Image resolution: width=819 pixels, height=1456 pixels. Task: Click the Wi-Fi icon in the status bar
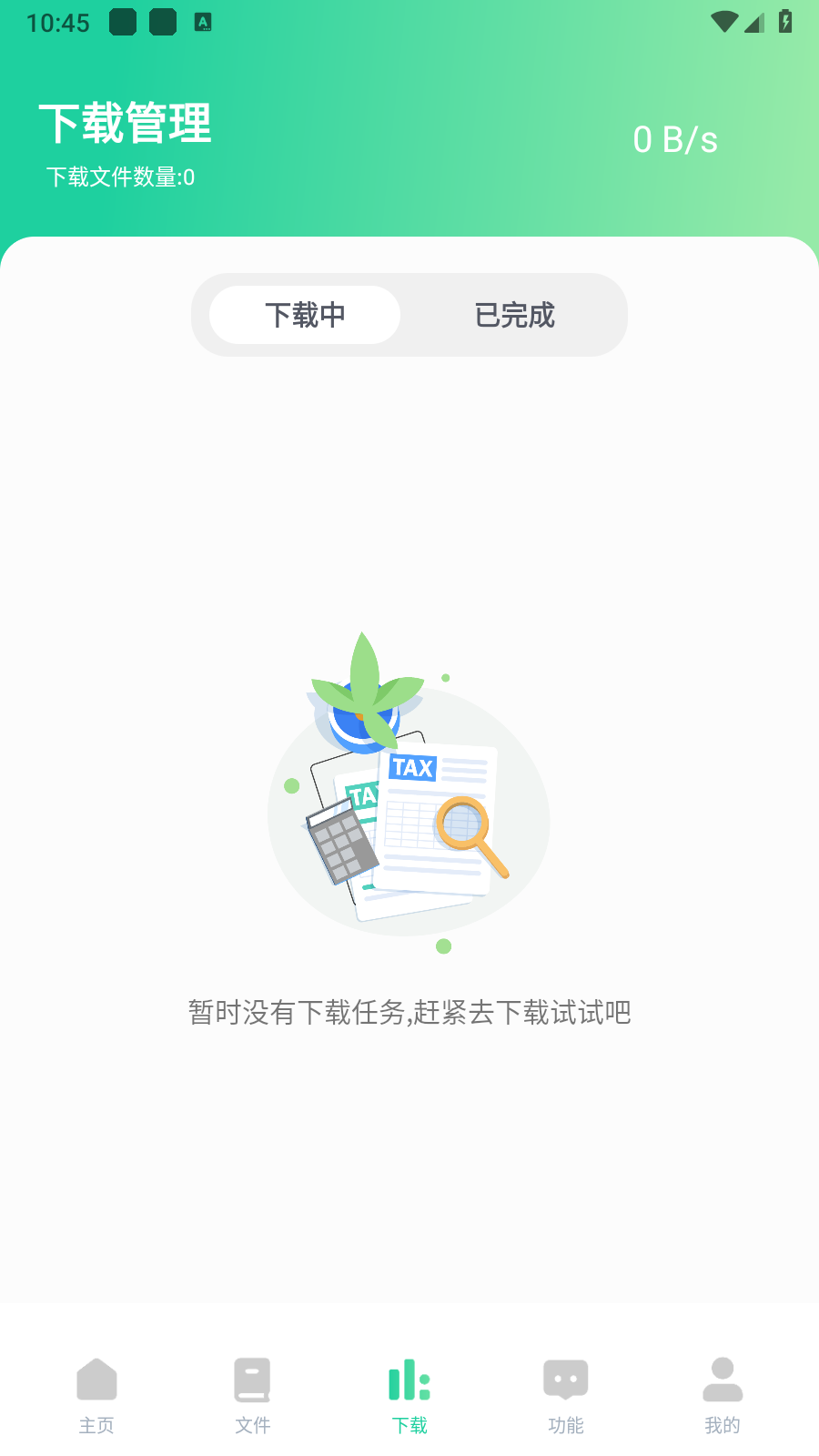click(723, 22)
